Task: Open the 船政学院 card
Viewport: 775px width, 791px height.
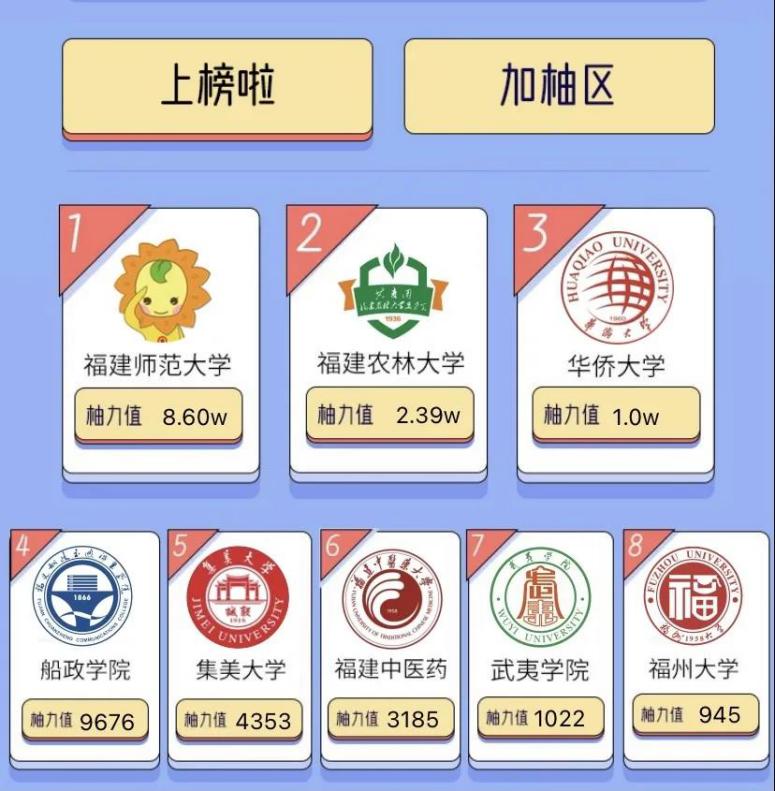Action: [87, 645]
